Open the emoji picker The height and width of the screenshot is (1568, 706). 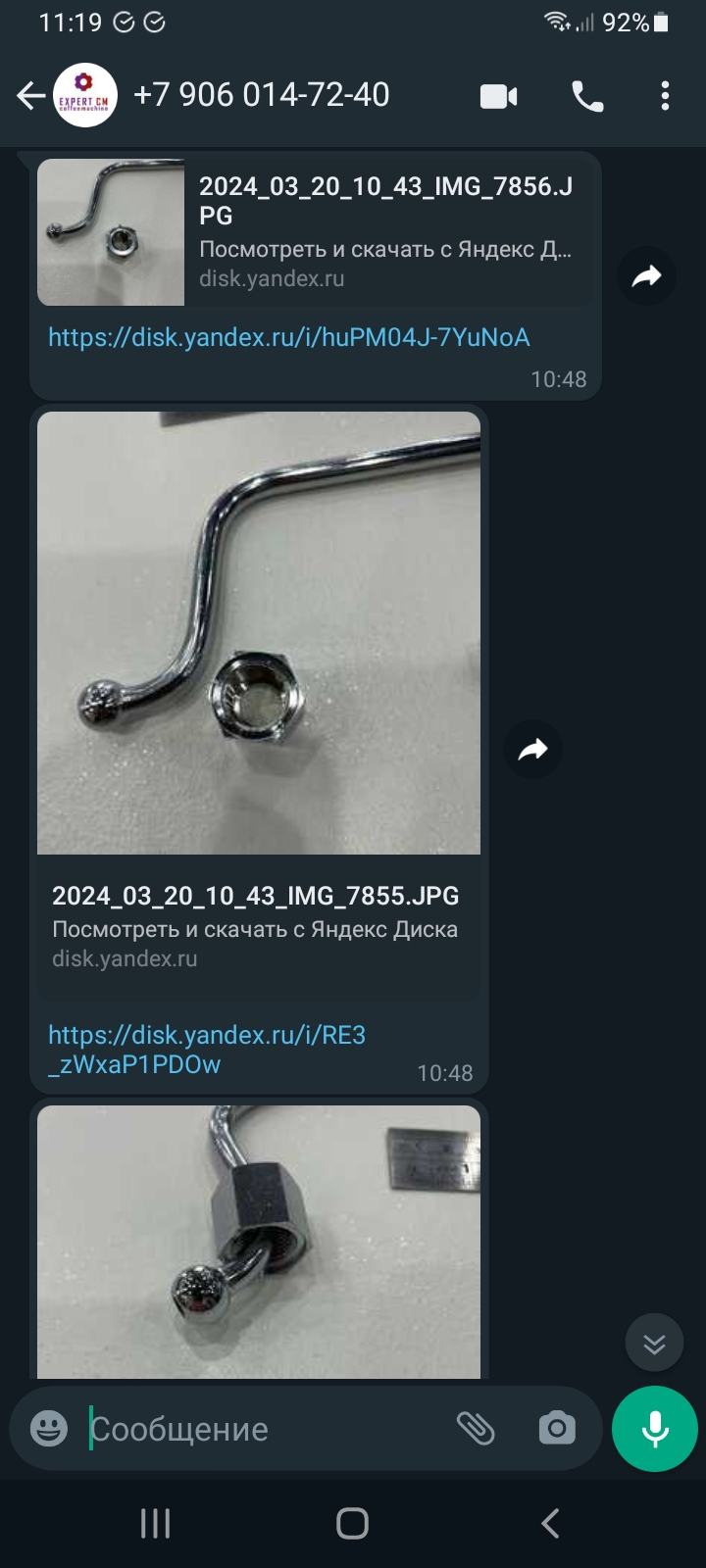[49, 1429]
